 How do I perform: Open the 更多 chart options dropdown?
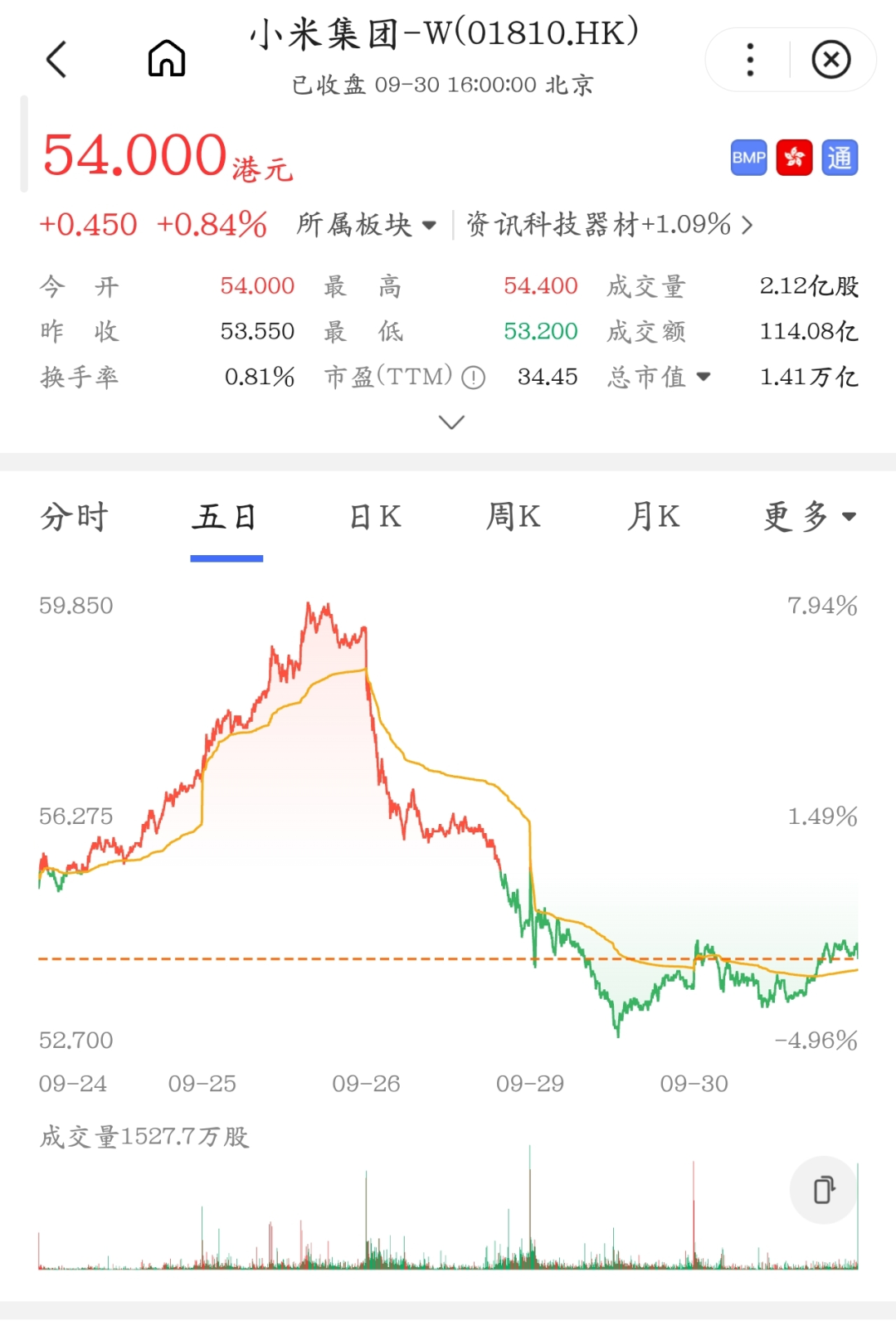tap(809, 517)
